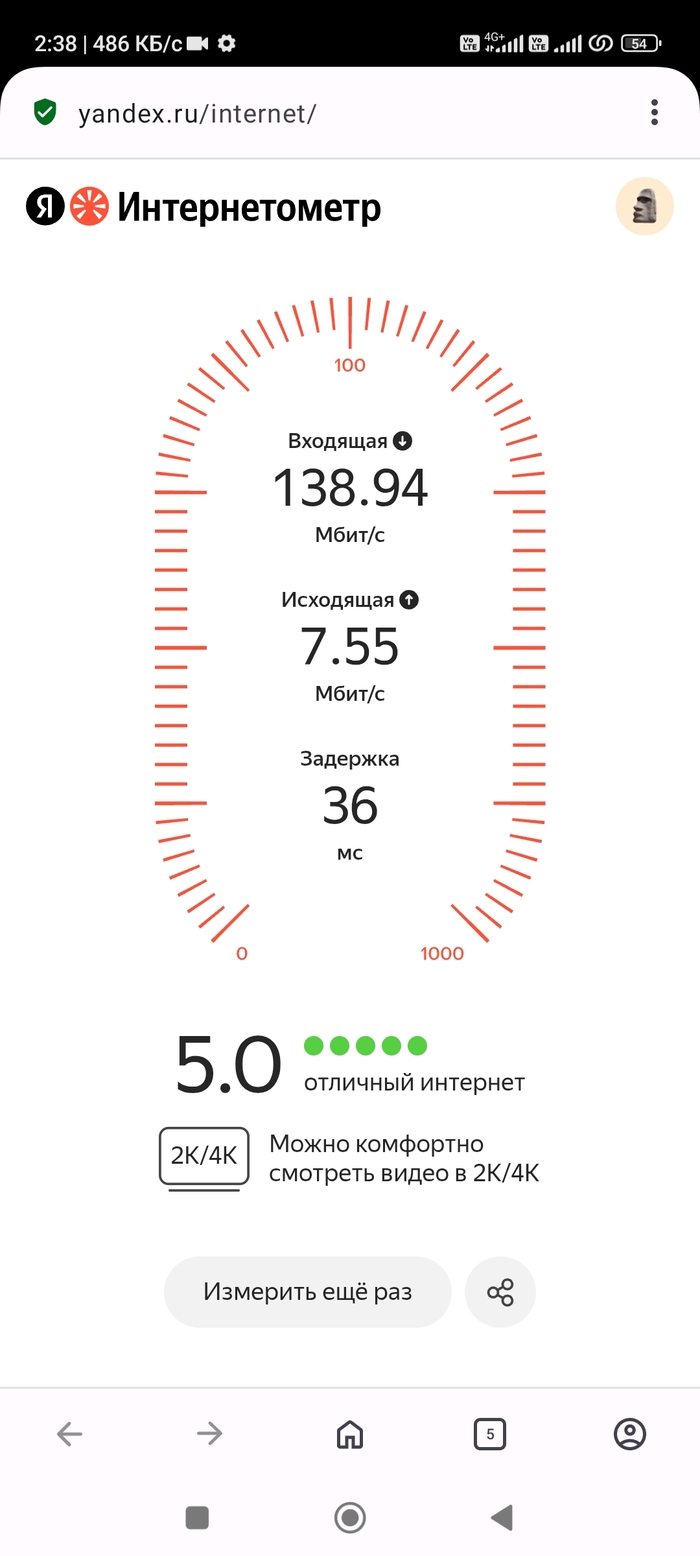Tap the Измерить ещё раз button
700x1556 pixels.
307,1292
